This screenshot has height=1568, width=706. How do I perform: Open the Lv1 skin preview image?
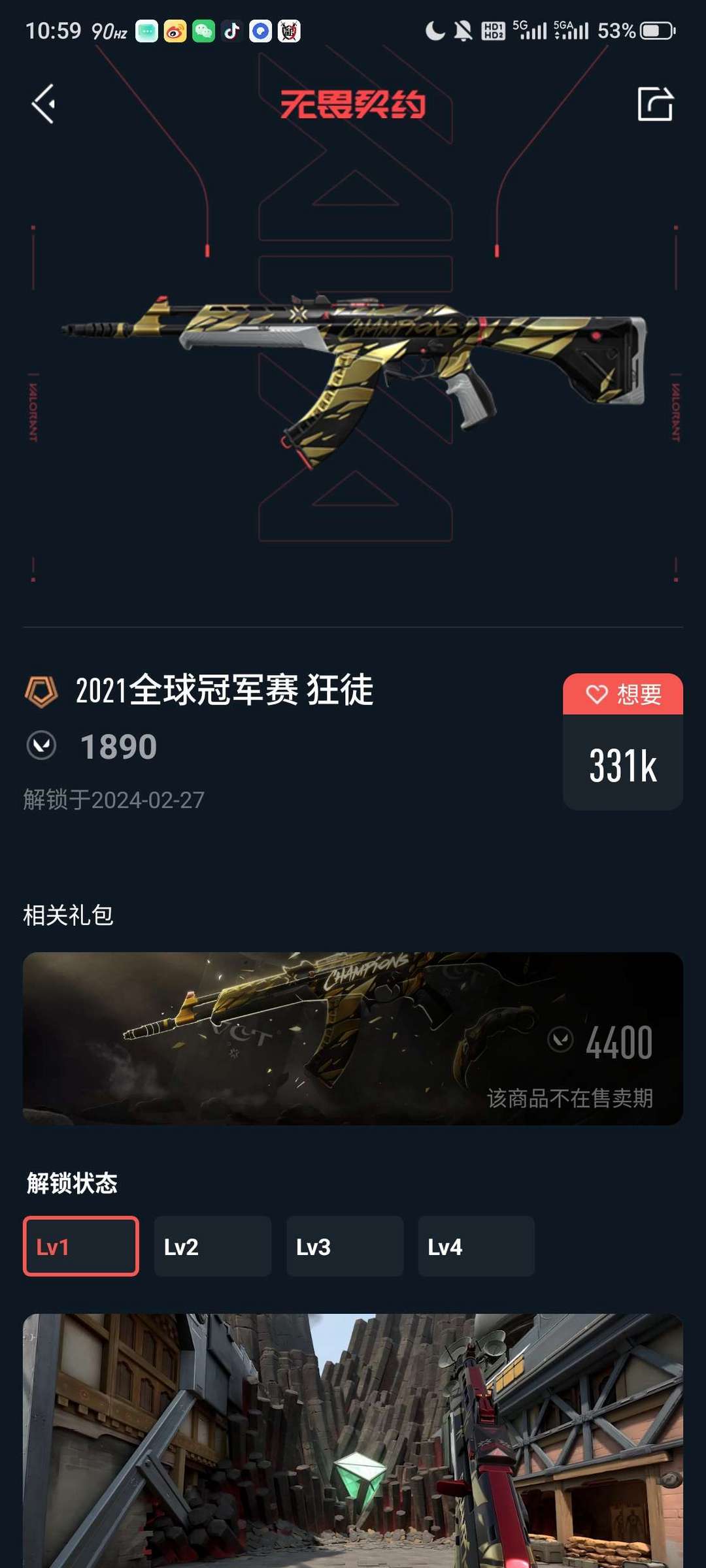(353, 1441)
